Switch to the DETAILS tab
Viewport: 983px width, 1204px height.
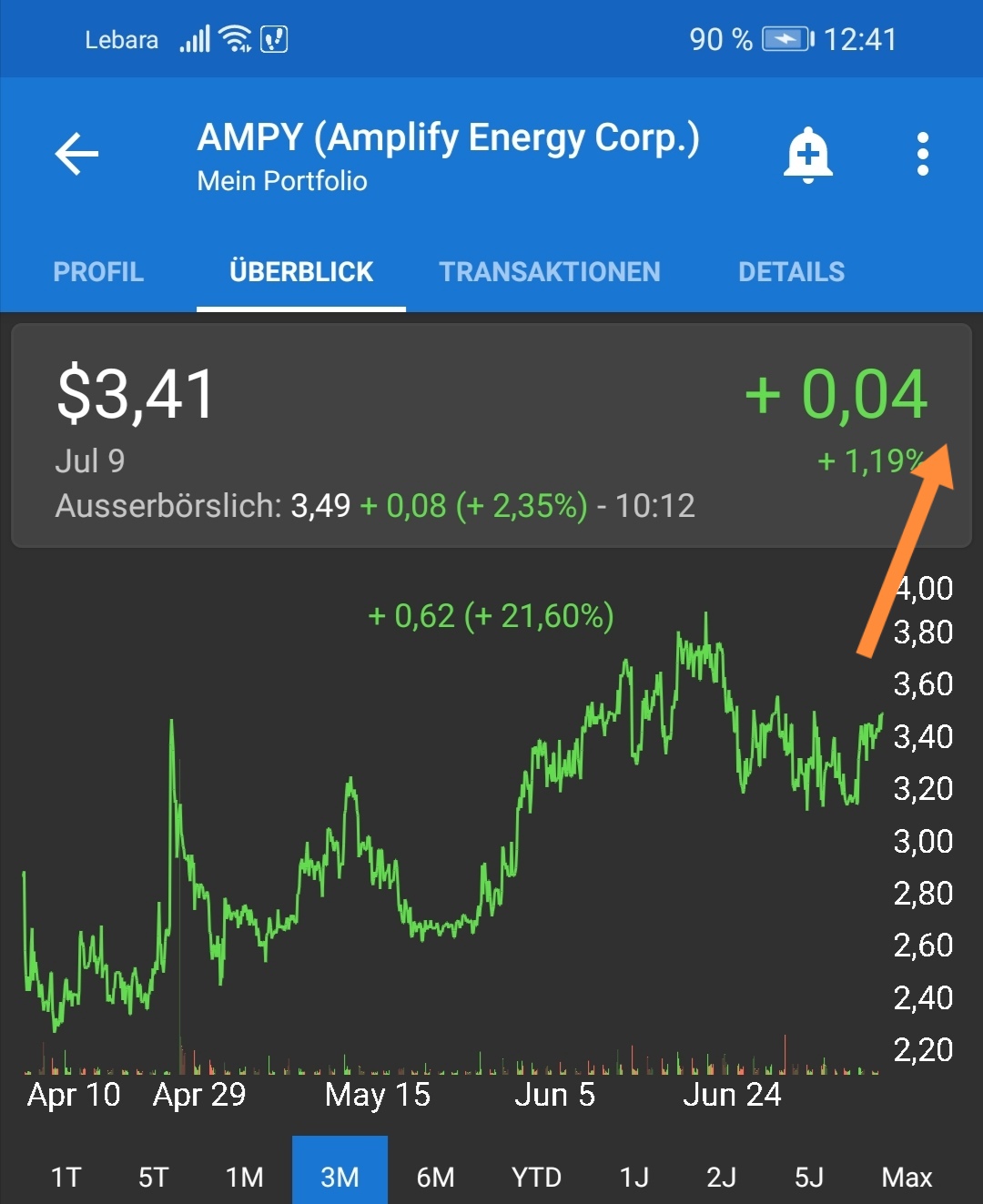pyautogui.click(x=791, y=272)
